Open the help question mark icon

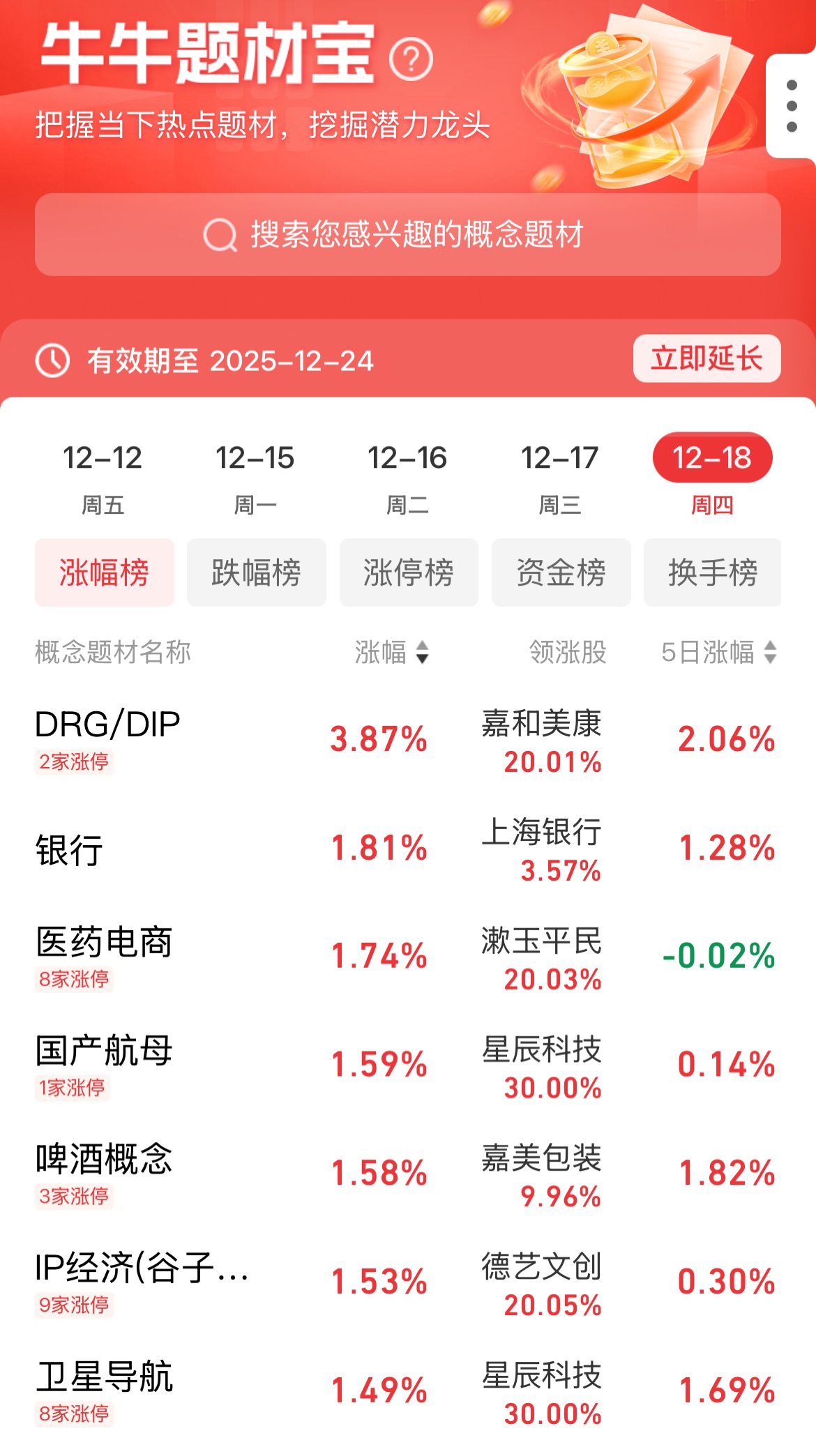tap(411, 60)
